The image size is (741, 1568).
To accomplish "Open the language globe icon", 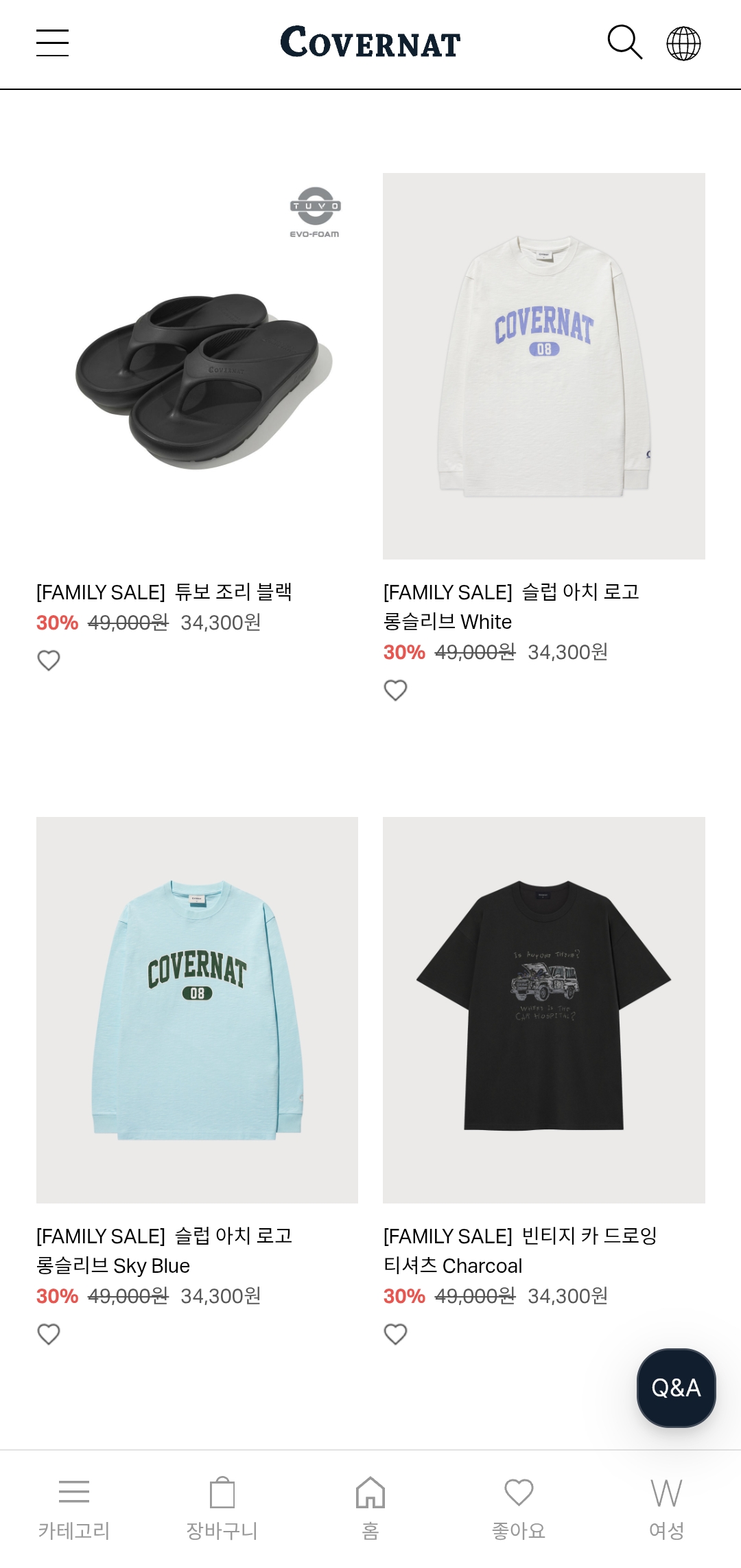I will 683,43.
